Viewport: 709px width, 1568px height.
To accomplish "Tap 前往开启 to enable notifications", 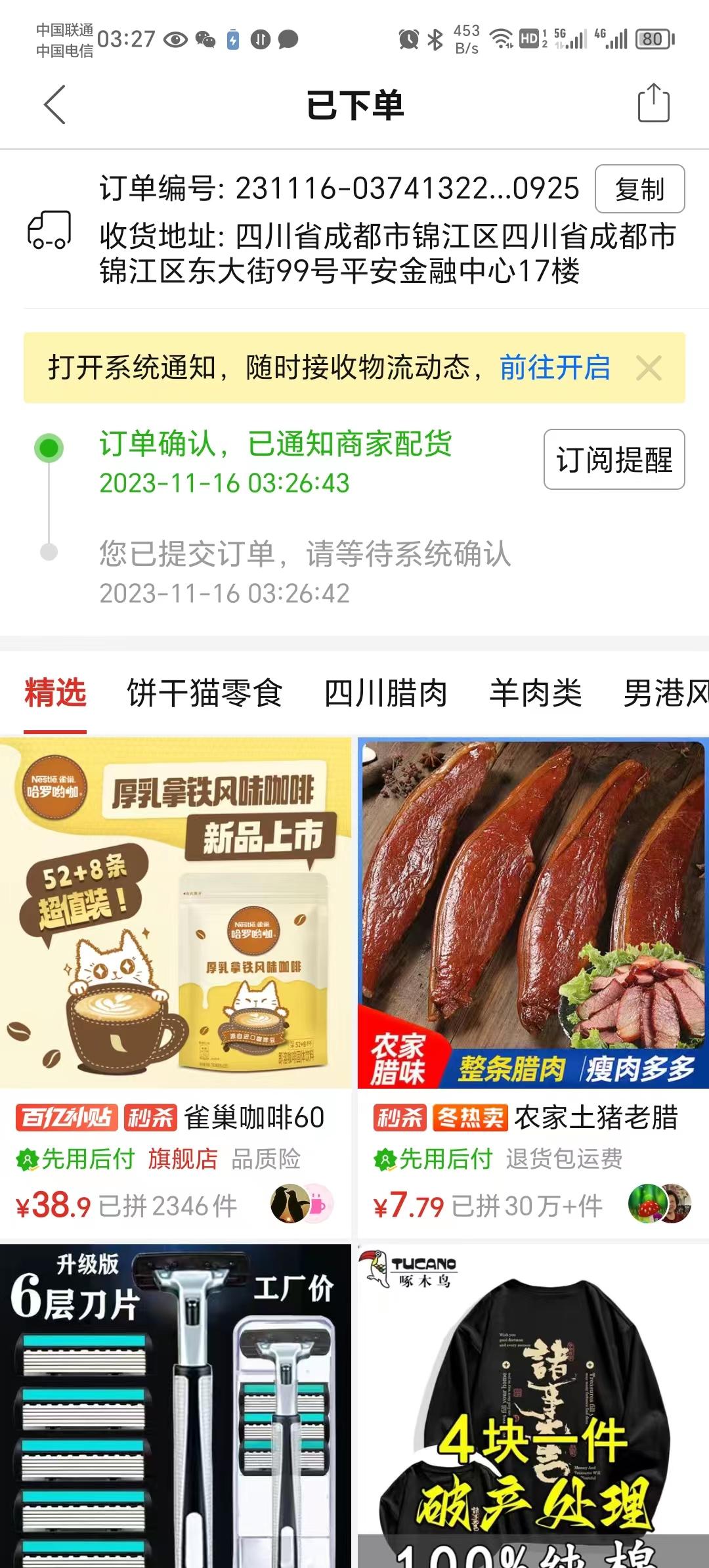I will coord(555,367).
